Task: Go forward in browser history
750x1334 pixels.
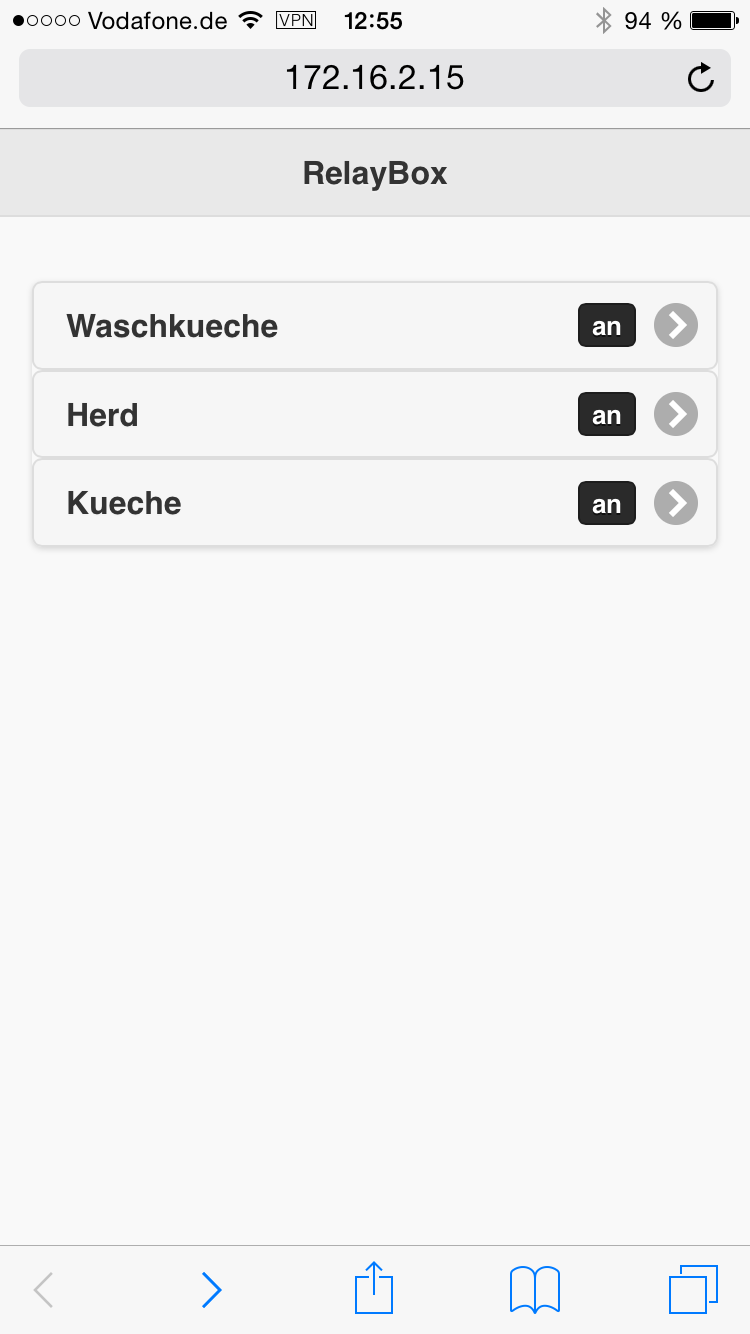Action: point(211,1290)
